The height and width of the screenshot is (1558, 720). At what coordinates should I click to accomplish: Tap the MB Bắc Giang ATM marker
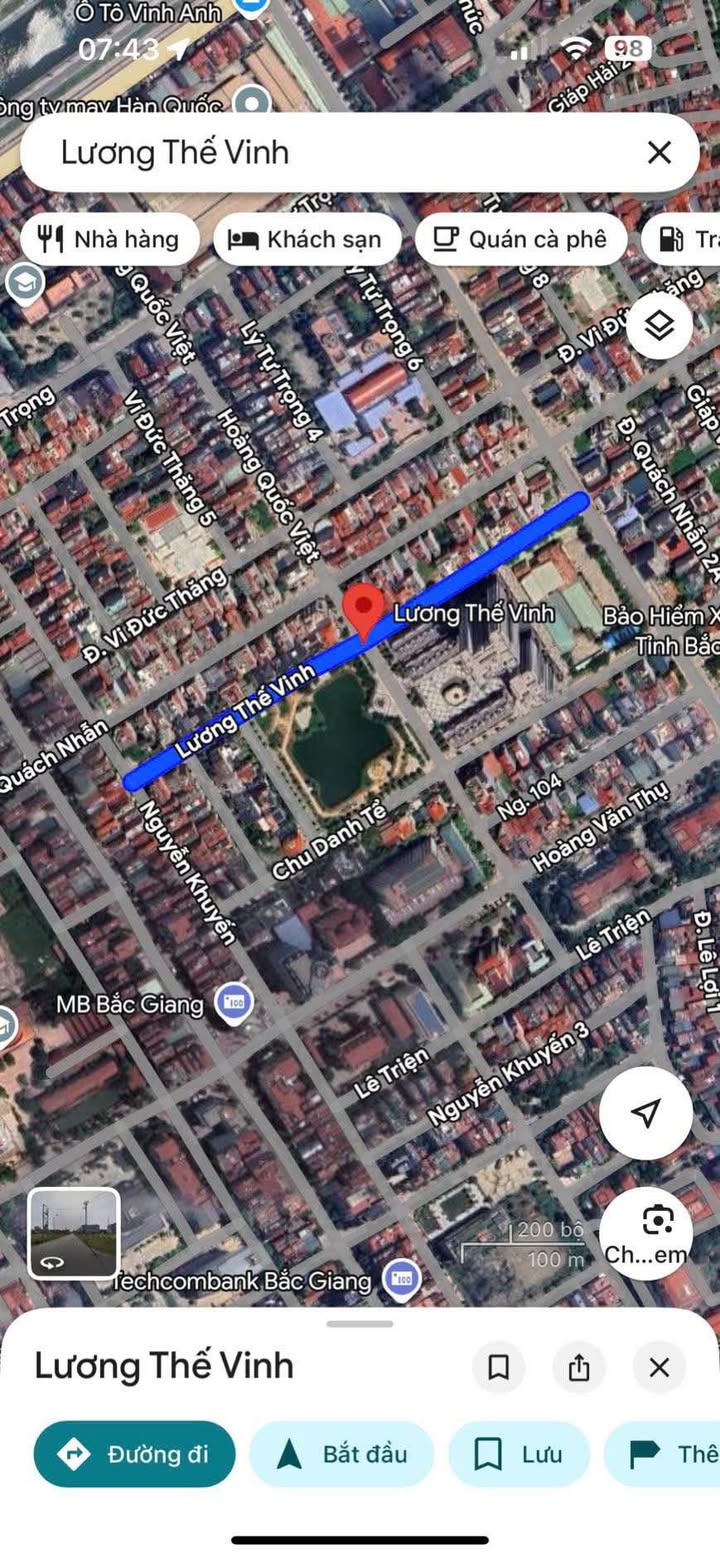pos(234,1003)
